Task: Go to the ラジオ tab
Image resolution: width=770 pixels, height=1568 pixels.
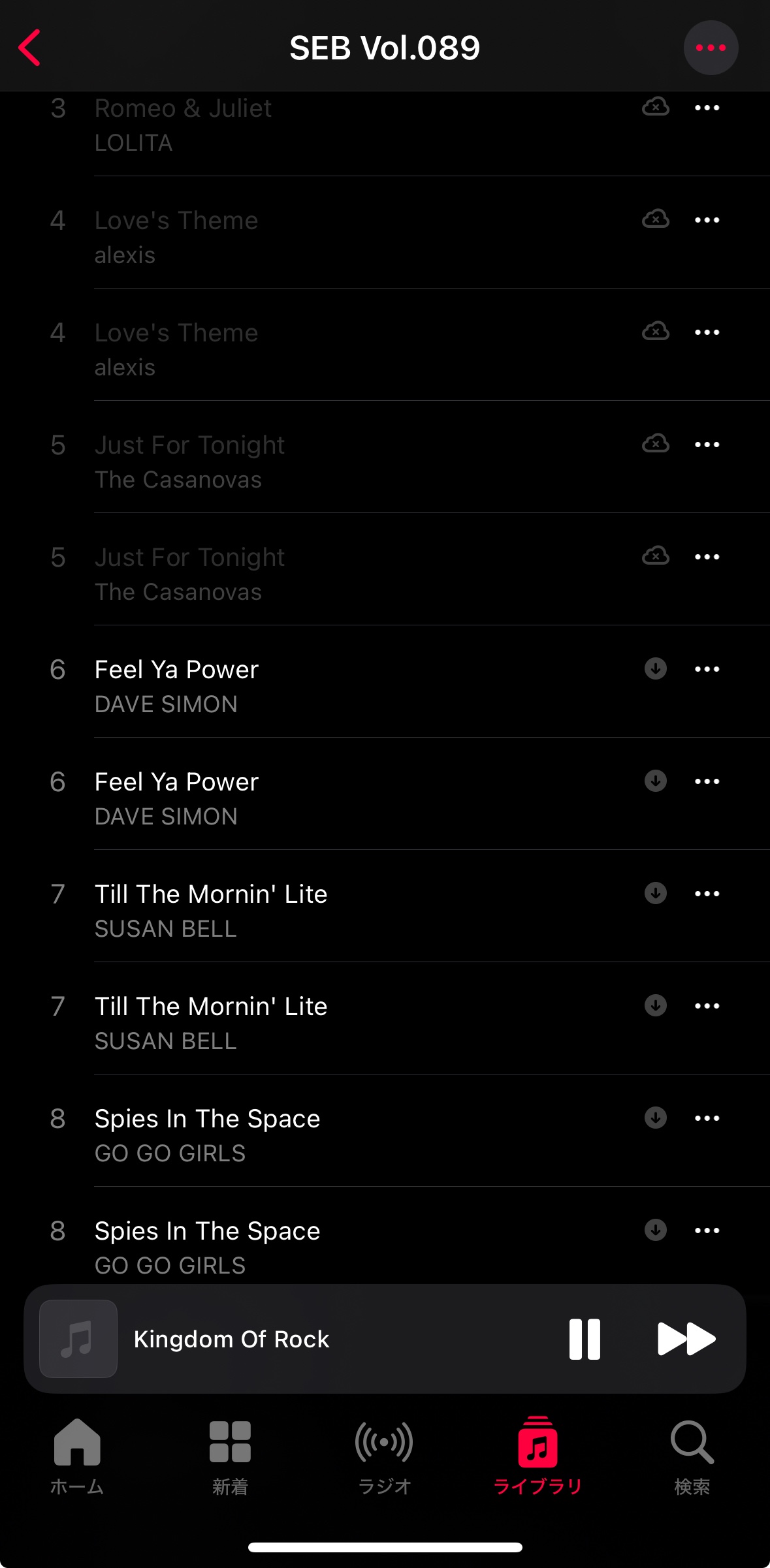Action: tap(384, 1456)
